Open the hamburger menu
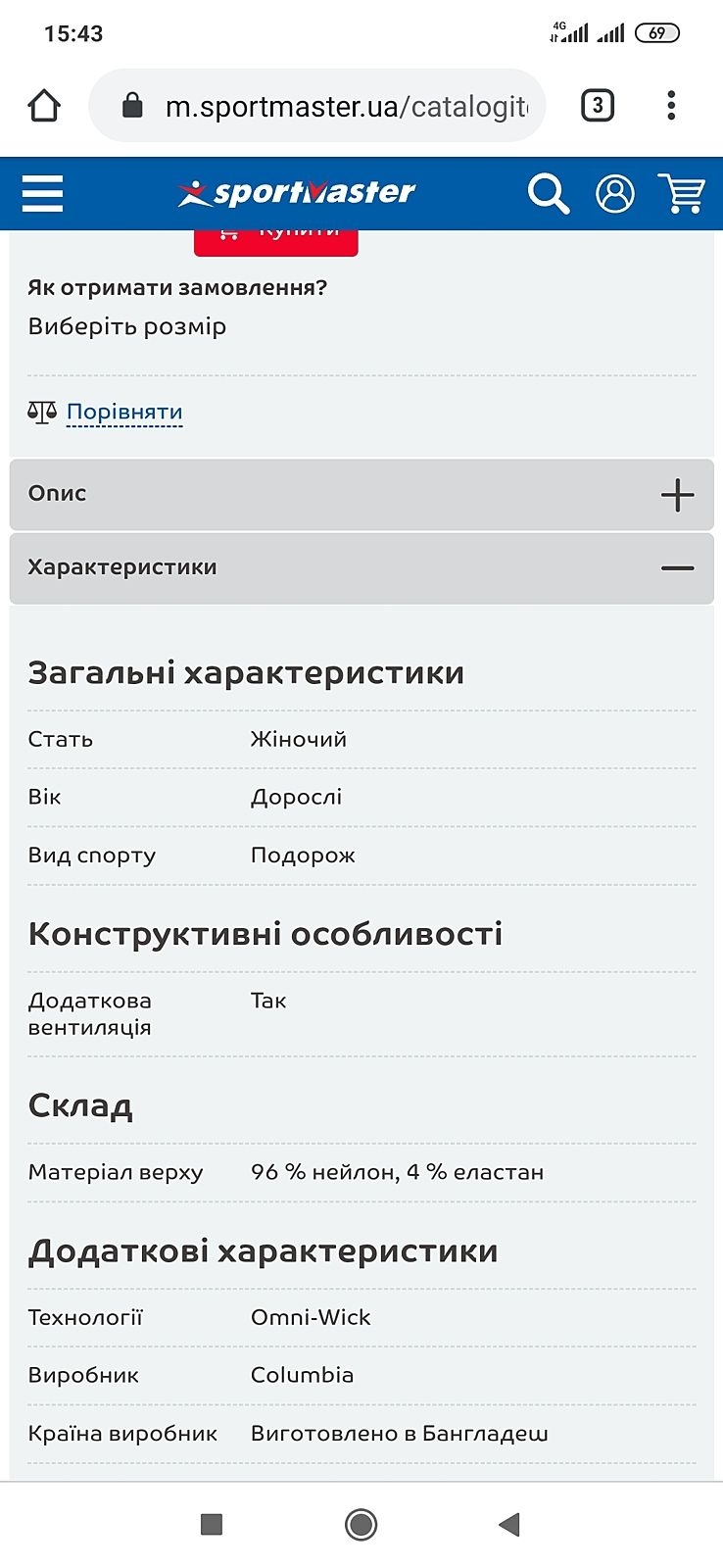 (x=42, y=193)
